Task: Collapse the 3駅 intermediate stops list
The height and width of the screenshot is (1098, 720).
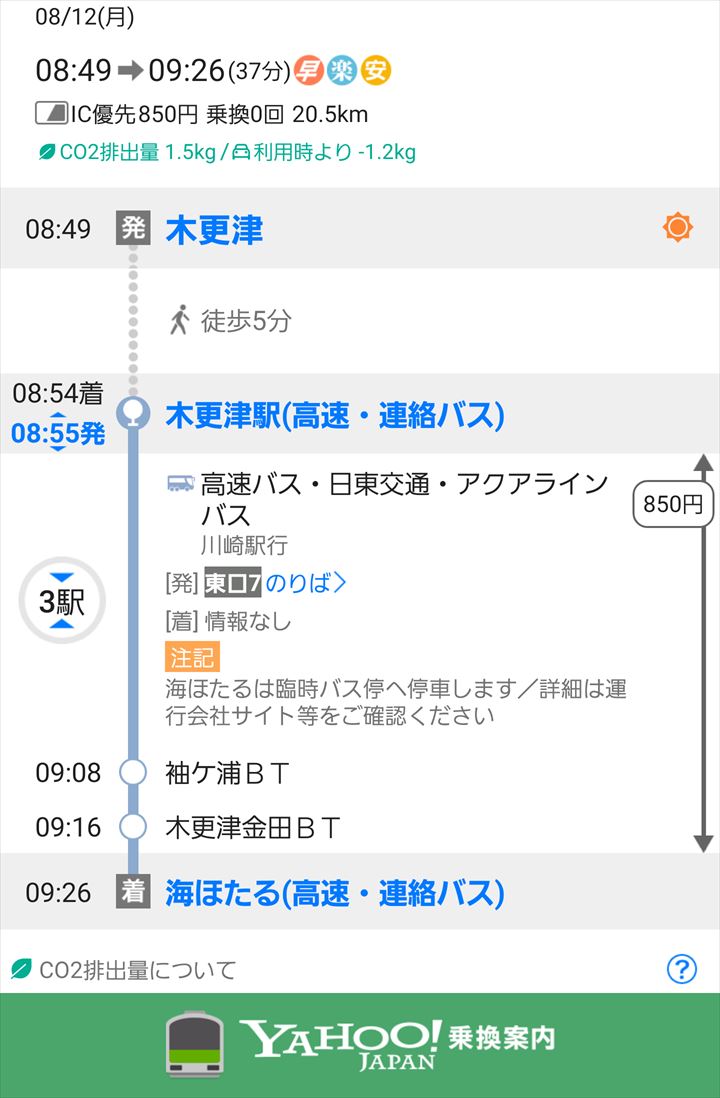Action: (x=62, y=601)
